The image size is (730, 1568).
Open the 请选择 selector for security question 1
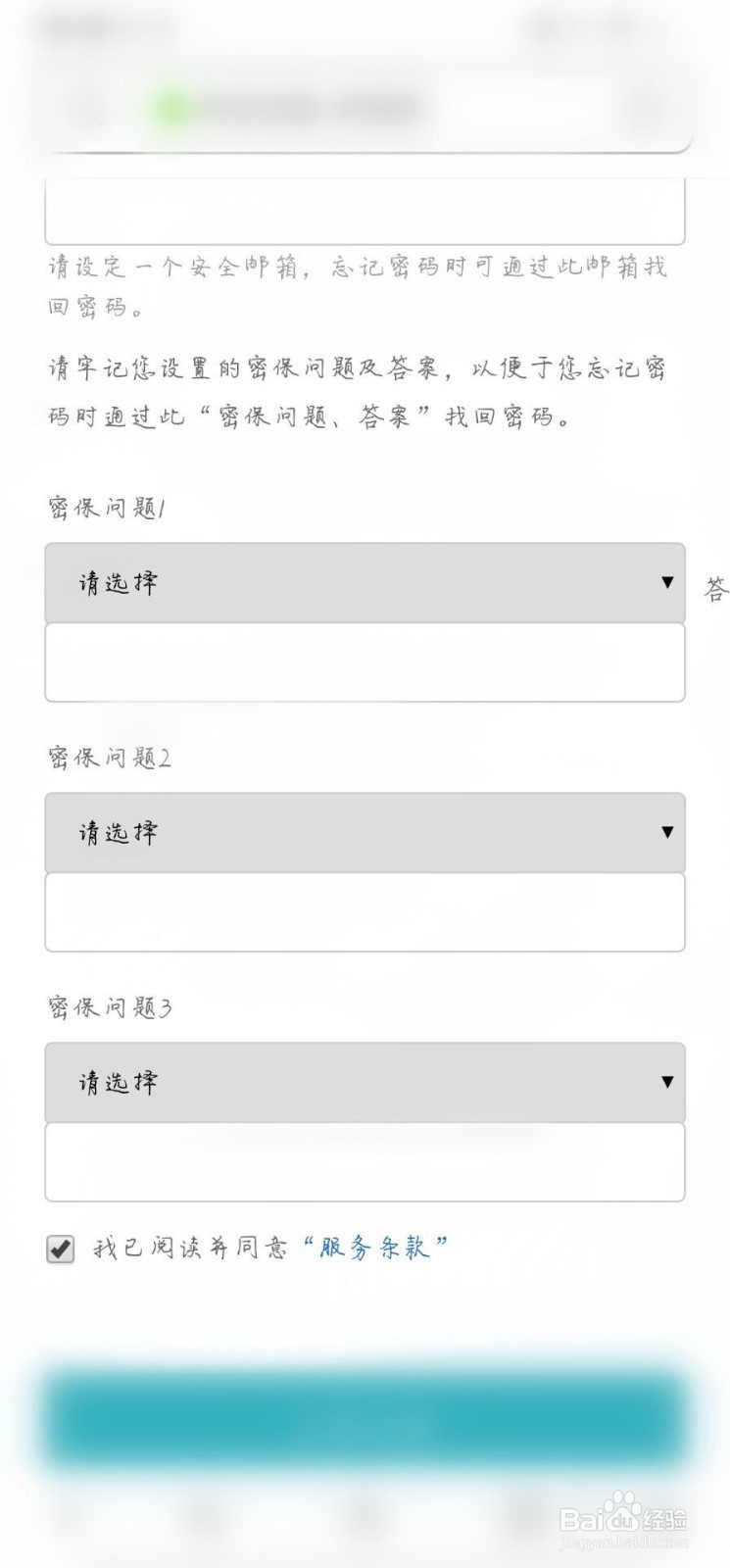coord(363,581)
